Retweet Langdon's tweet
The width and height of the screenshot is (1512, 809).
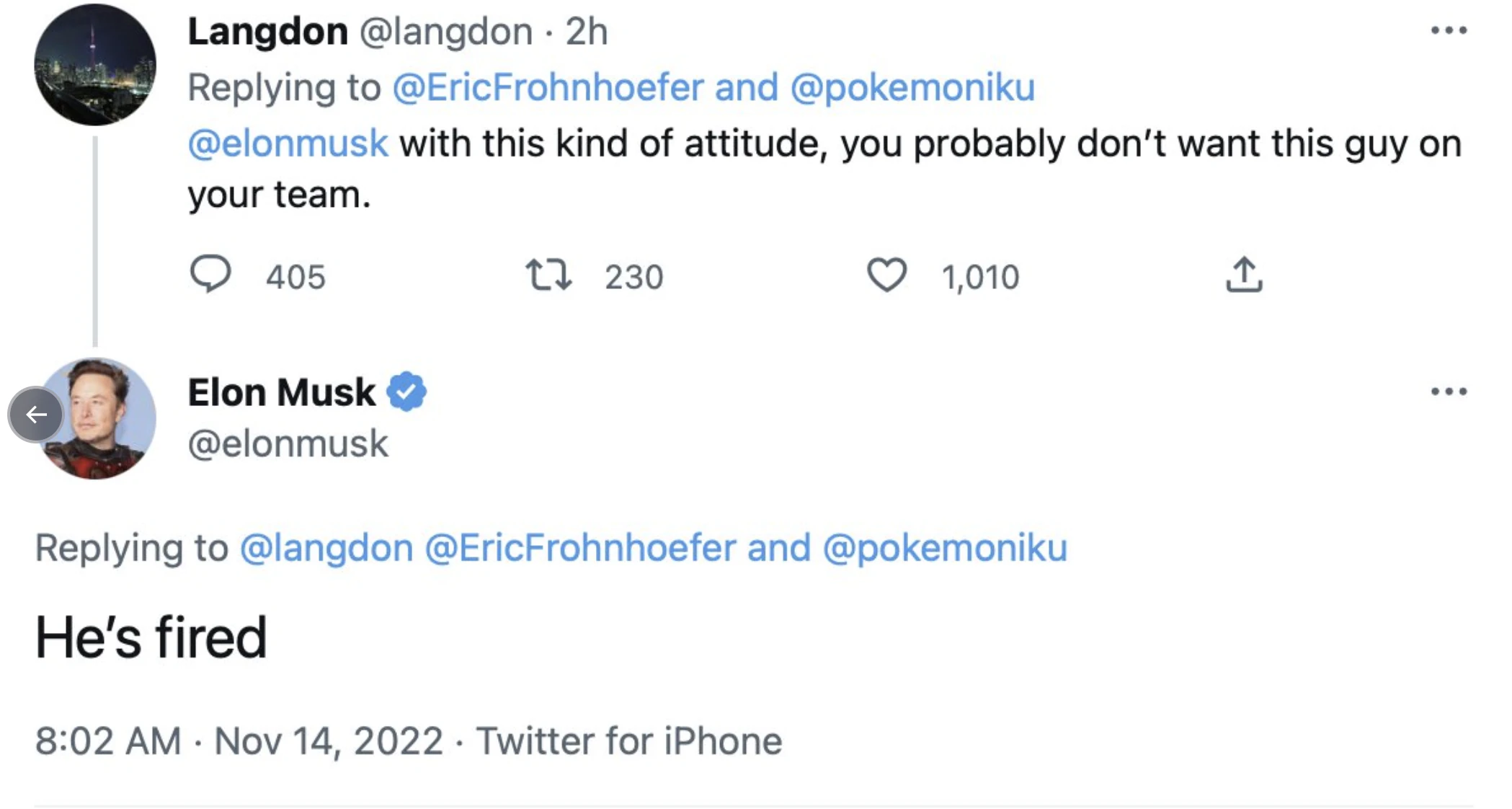pos(548,275)
